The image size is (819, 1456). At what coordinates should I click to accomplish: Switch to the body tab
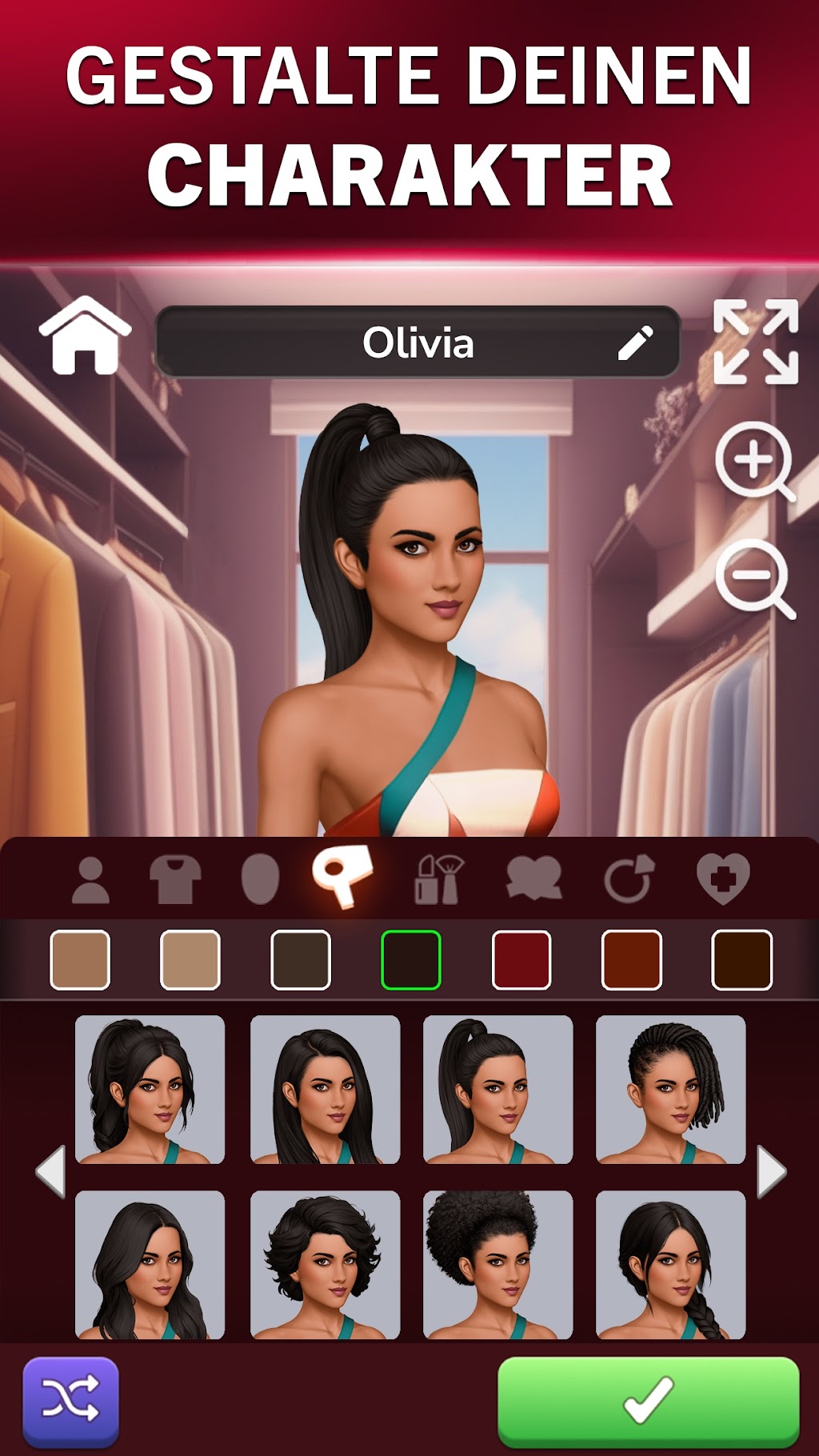[x=90, y=880]
